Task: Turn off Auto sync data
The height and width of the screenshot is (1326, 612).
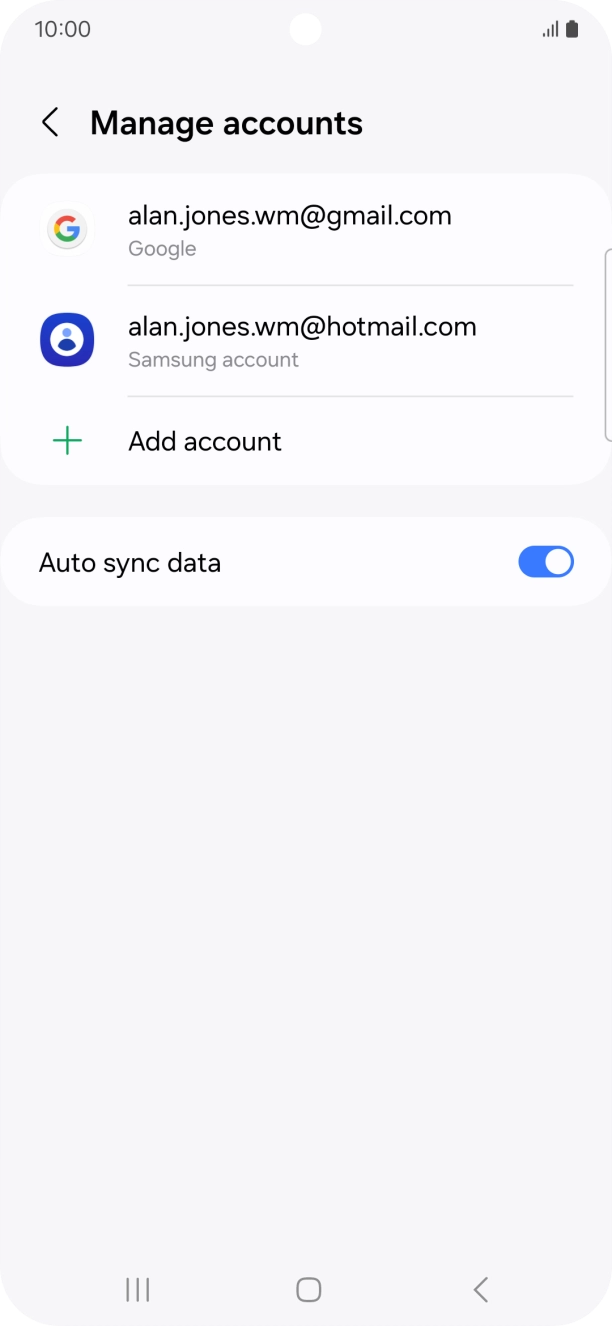Action: (x=545, y=562)
